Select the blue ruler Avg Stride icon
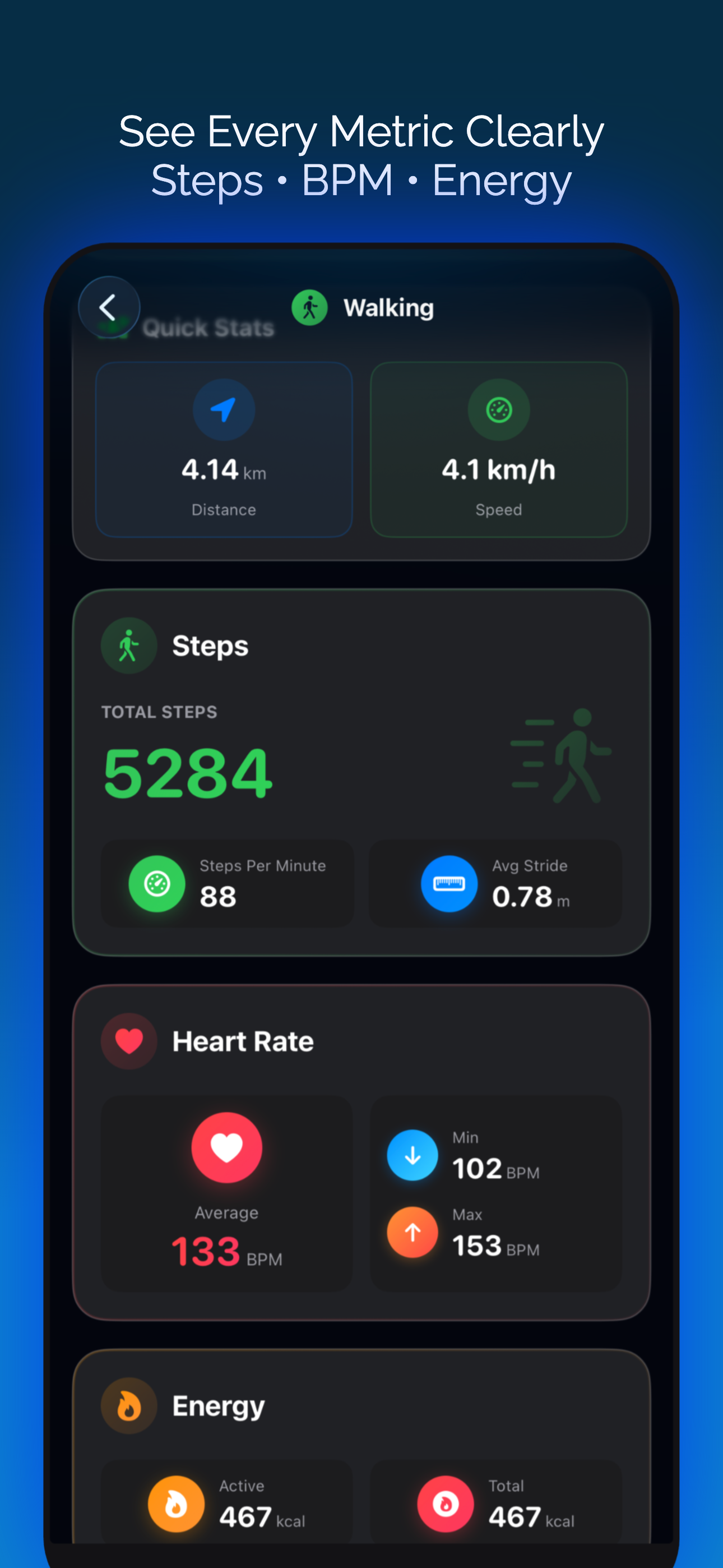Viewport: 723px width, 1568px height. [449, 884]
